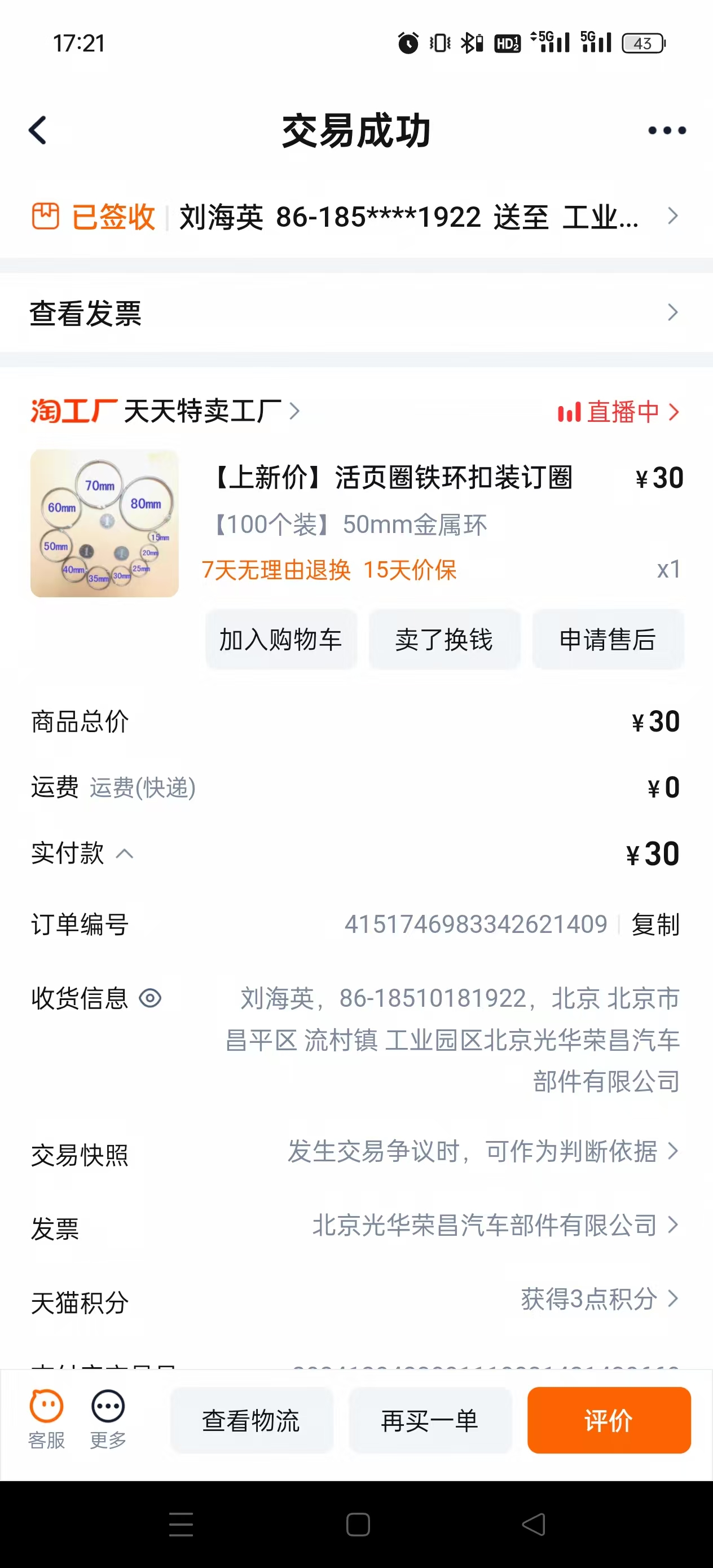This screenshot has width=713, height=1568.
Task: Open the 直播中 live stream link
Action: coord(619,412)
